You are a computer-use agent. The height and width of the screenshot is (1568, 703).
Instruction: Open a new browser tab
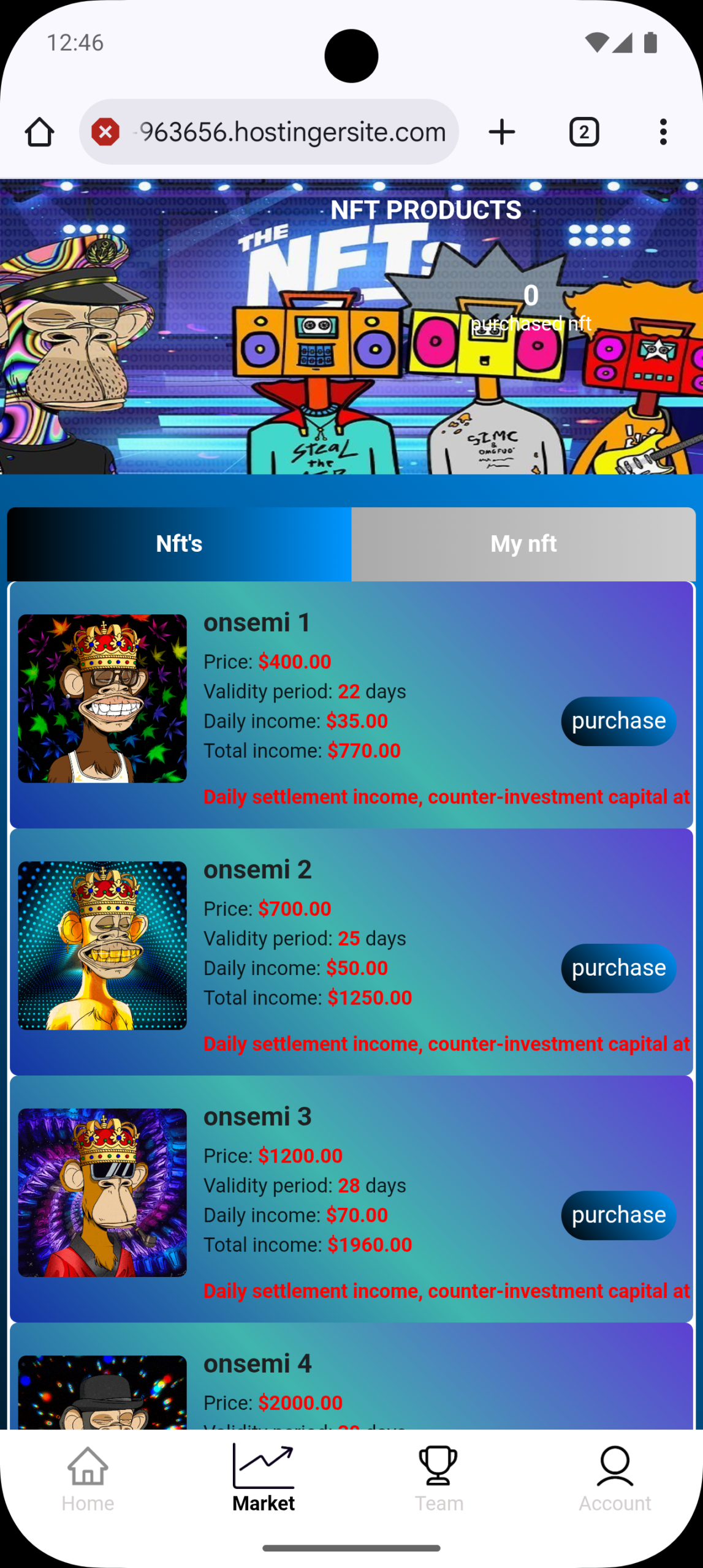[502, 132]
